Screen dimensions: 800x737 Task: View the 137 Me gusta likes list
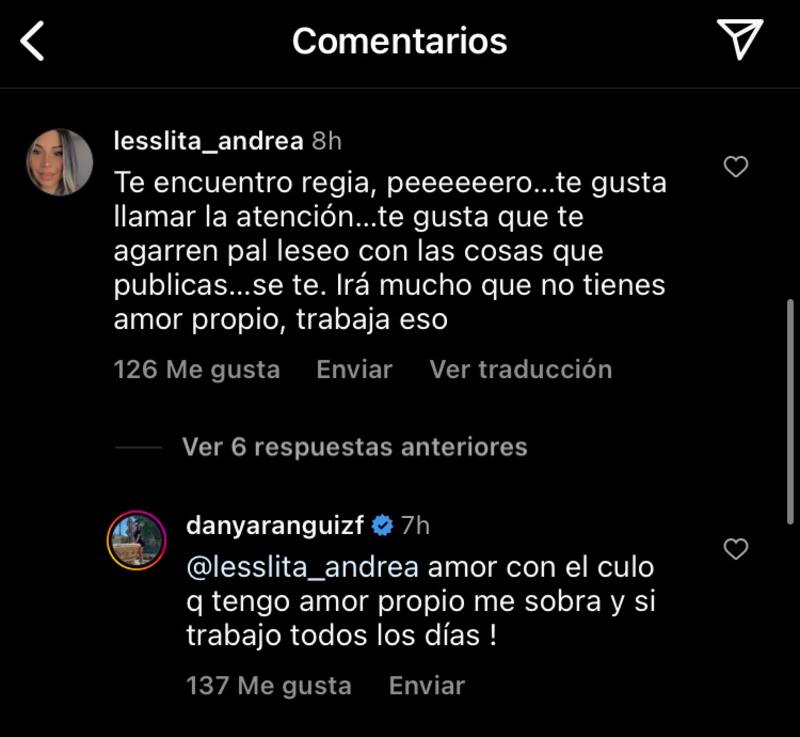[268, 685]
